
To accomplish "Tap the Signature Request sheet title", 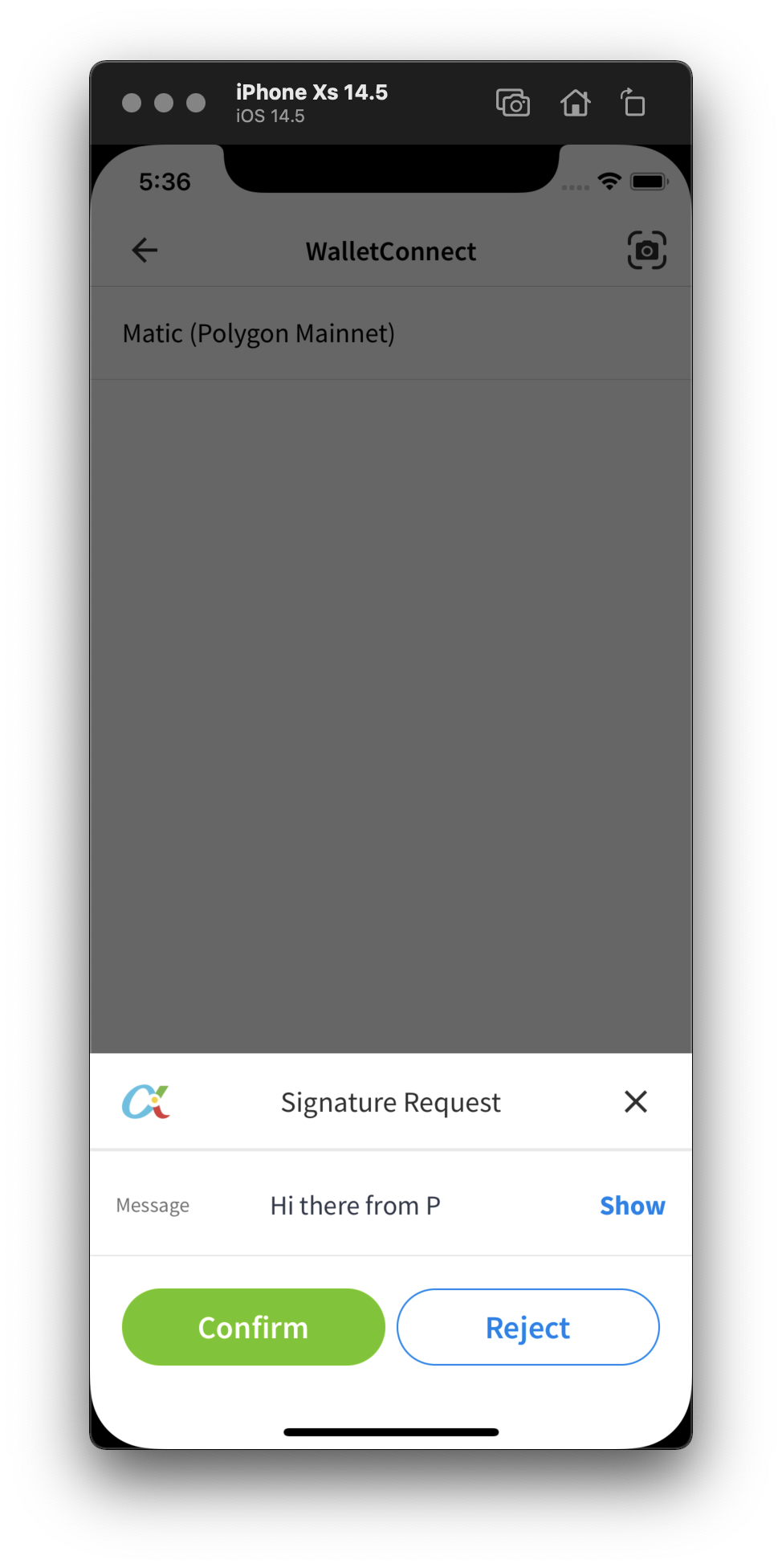I will (390, 1101).
